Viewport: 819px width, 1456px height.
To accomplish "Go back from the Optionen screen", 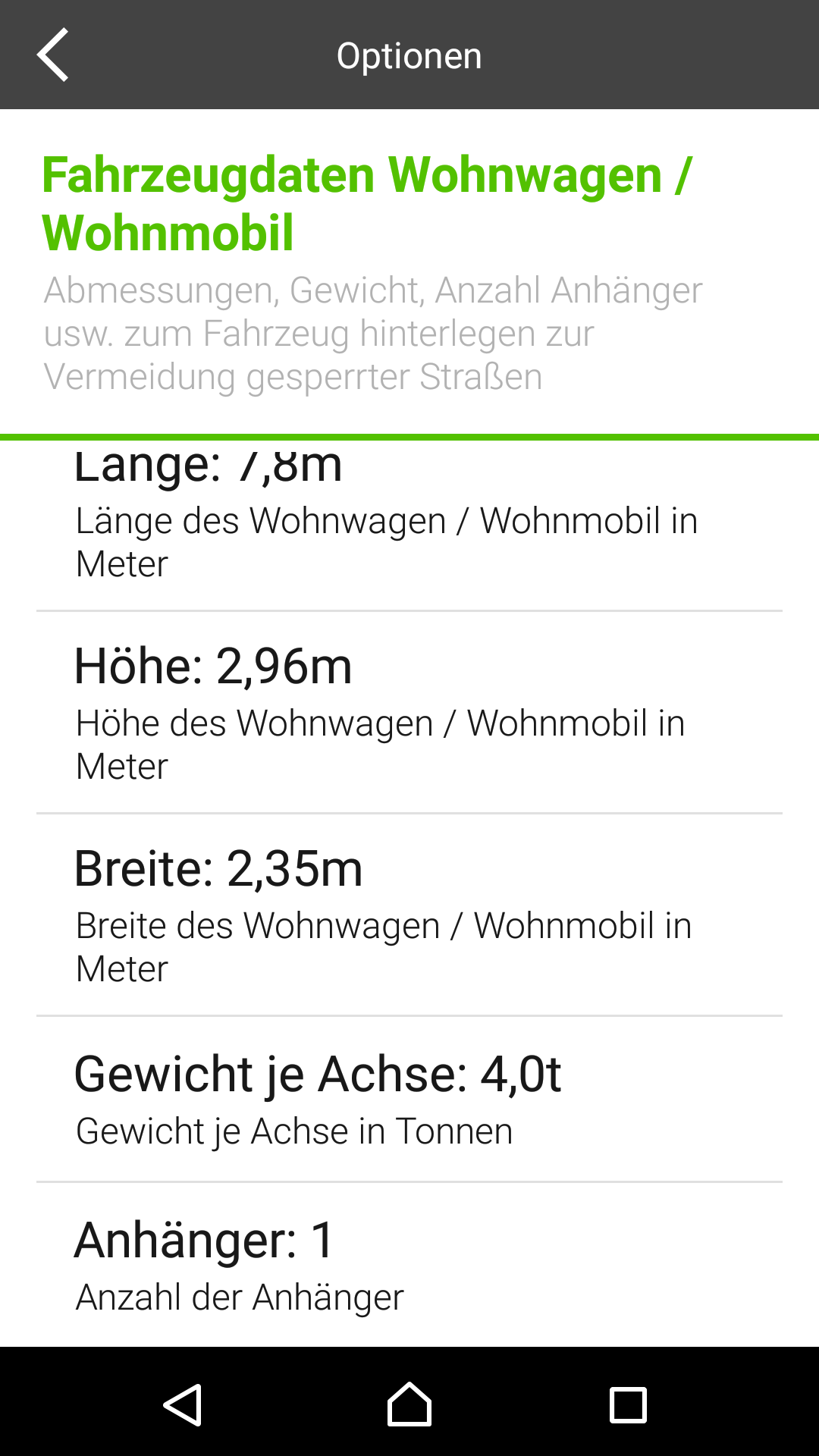I will pyautogui.click(x=53, y=55).
